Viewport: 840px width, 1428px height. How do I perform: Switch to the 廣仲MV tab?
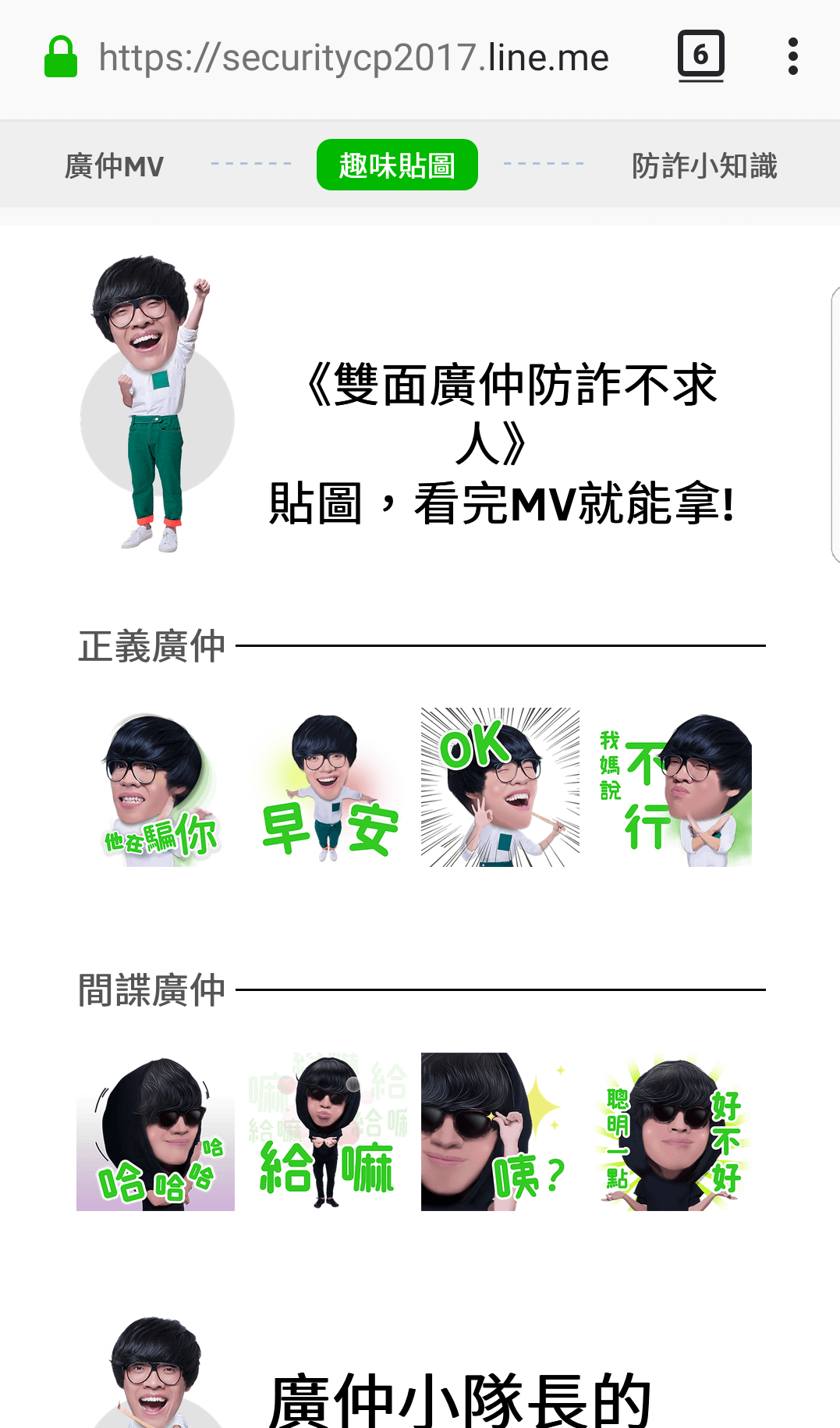click(114, 166)
